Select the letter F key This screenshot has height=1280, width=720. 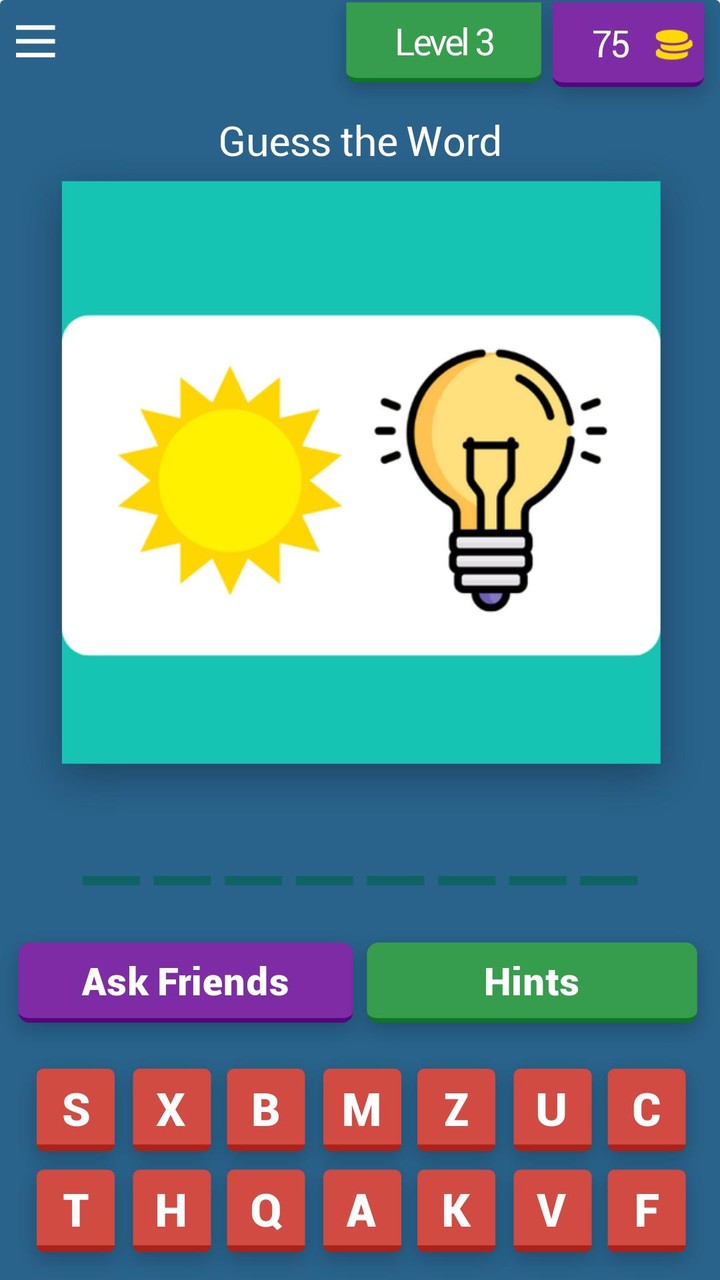[646, 1211]
